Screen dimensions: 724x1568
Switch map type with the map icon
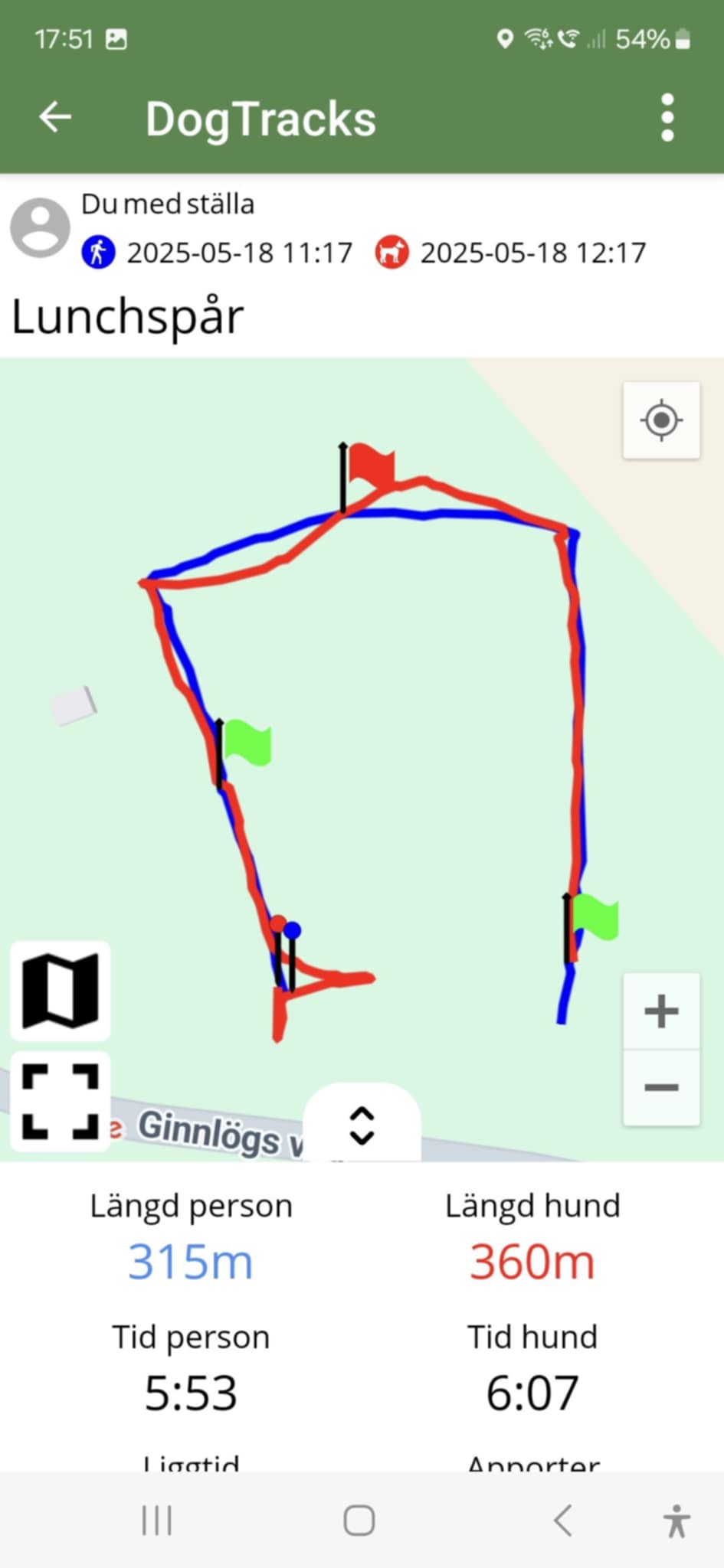click(x=61, y=990)
